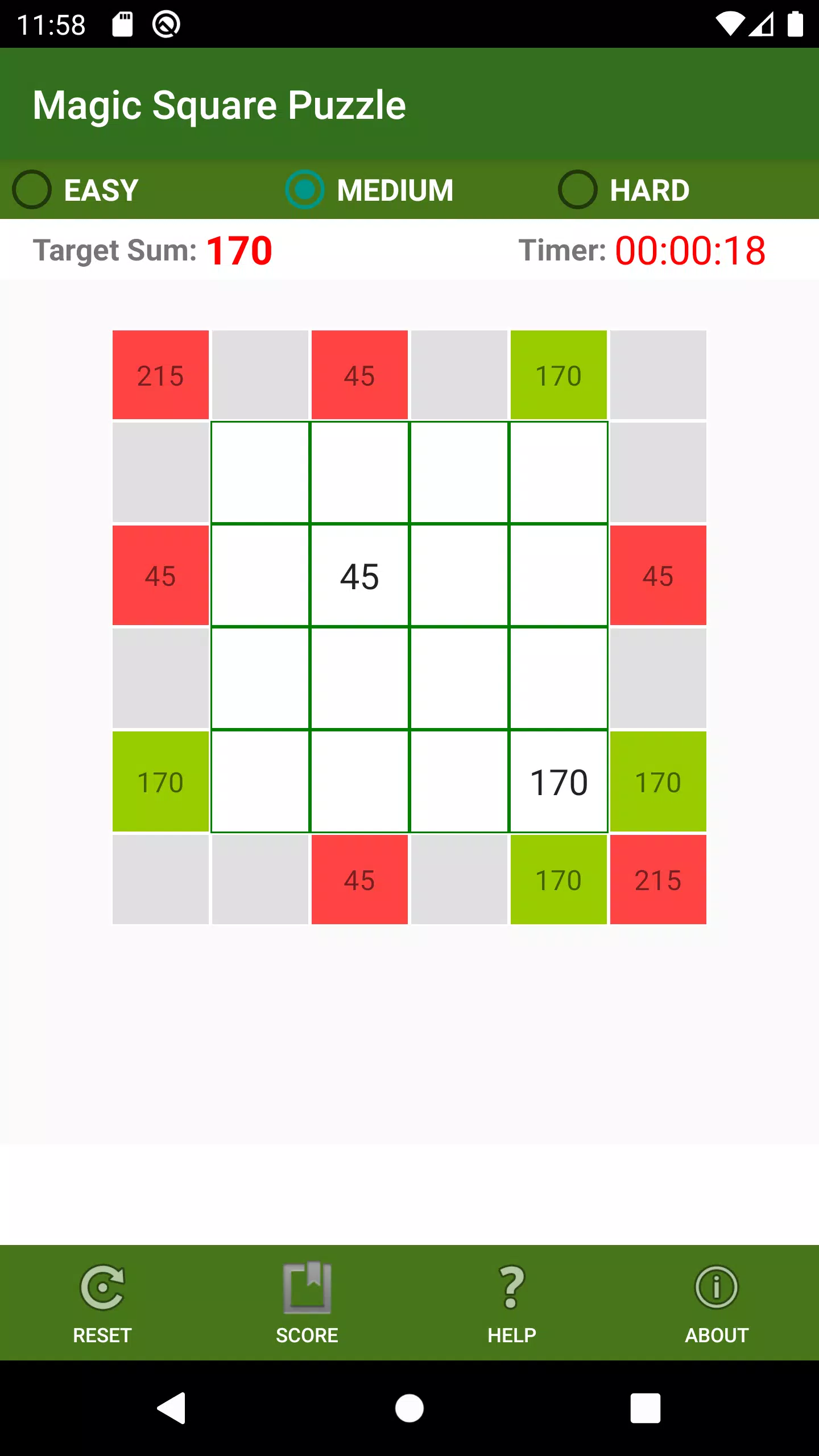Tap the white grid cell containing 170
Viewport: 819px width, 1456px height.
pyautogui.click(x=559, y=781)
